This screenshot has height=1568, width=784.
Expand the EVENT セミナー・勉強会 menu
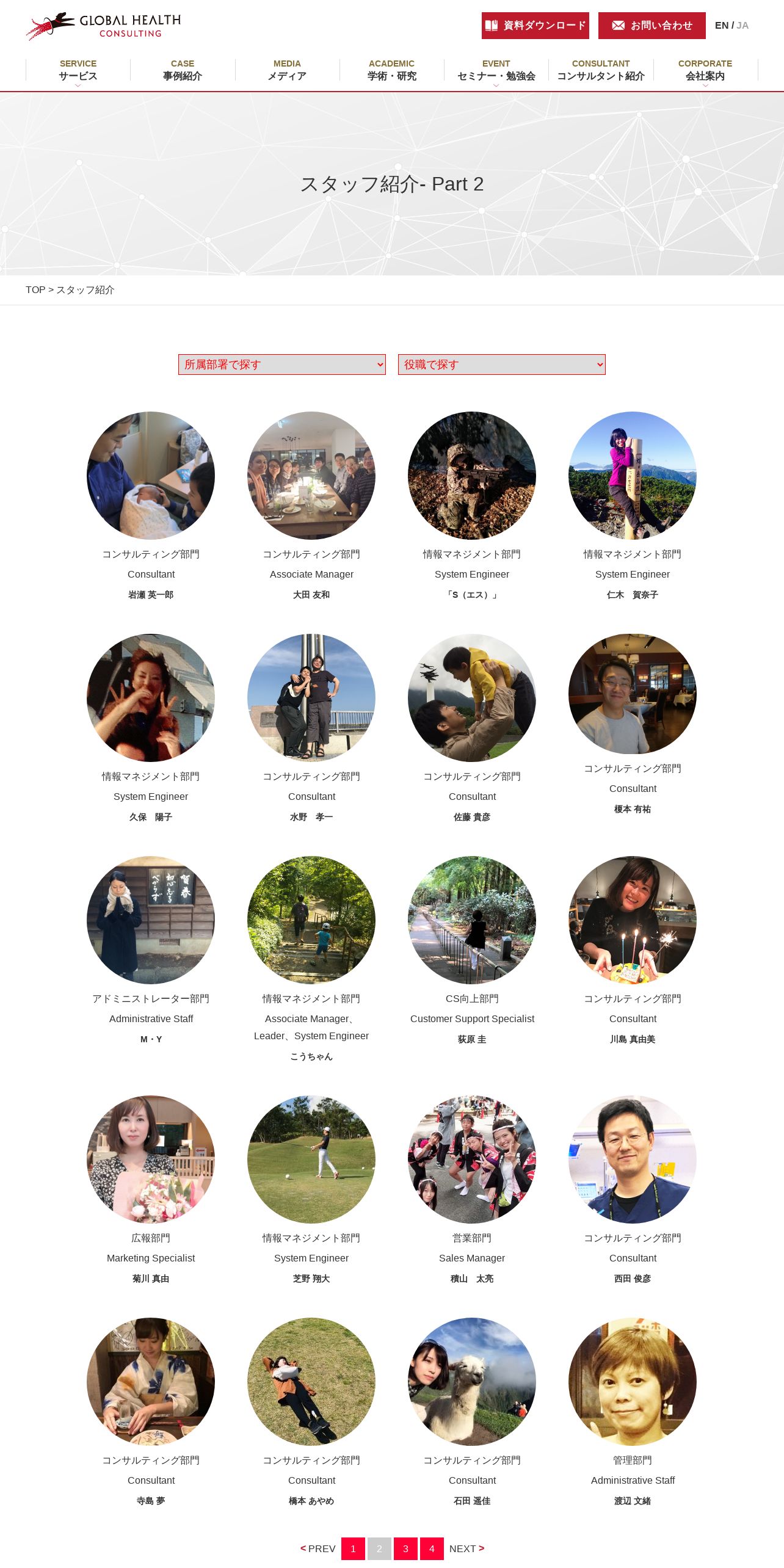pyautogui.click(x=496, y=70)
